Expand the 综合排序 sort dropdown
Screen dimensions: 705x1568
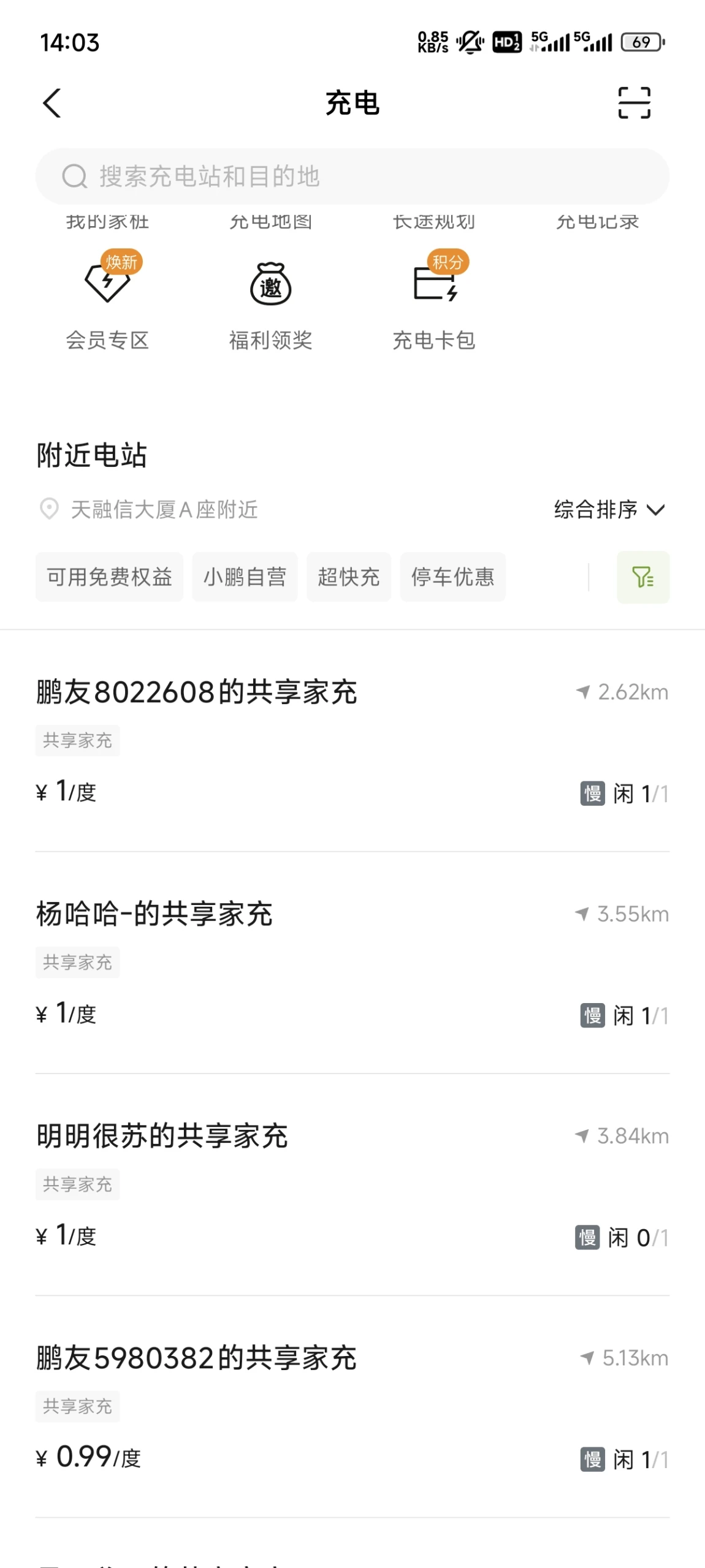[x=609, y=510]
